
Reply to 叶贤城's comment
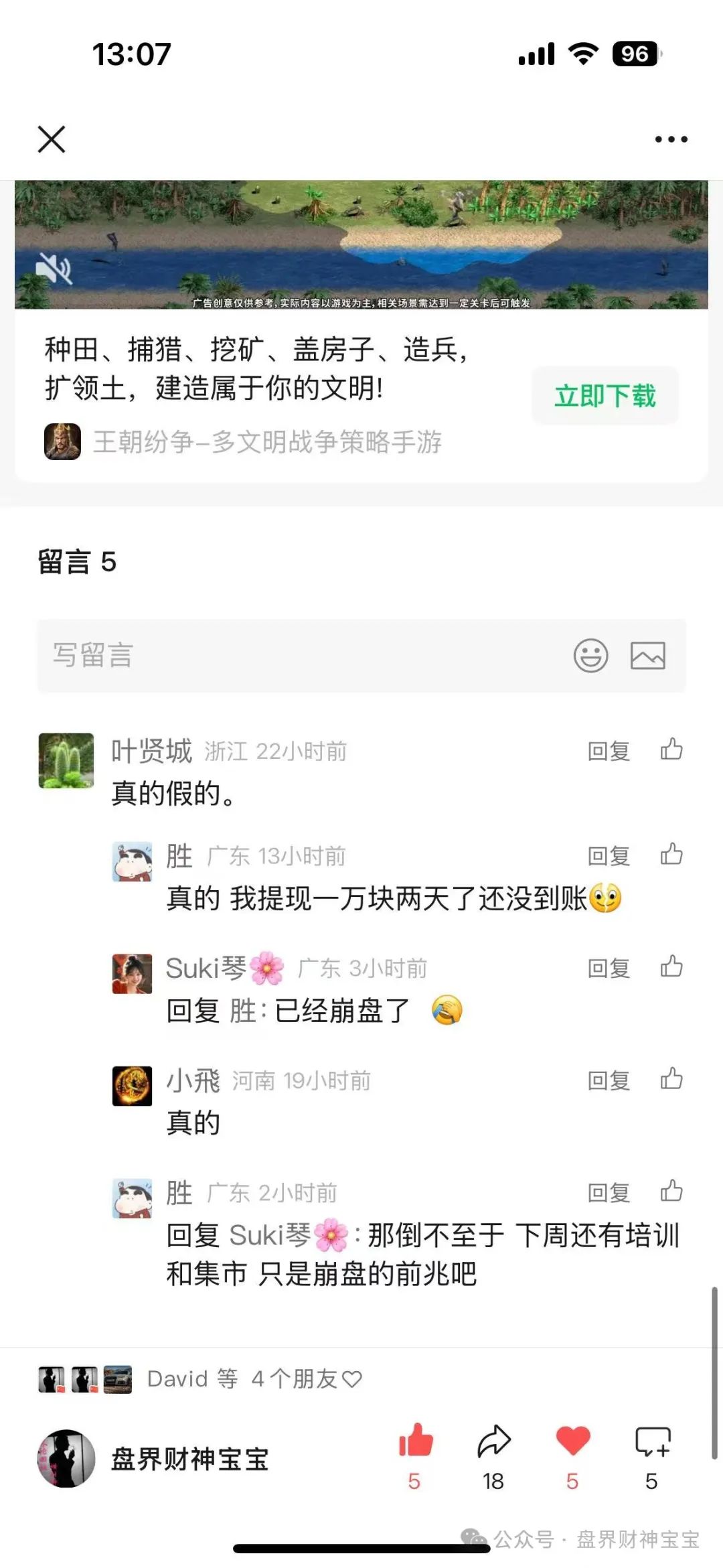pos(608,751)
